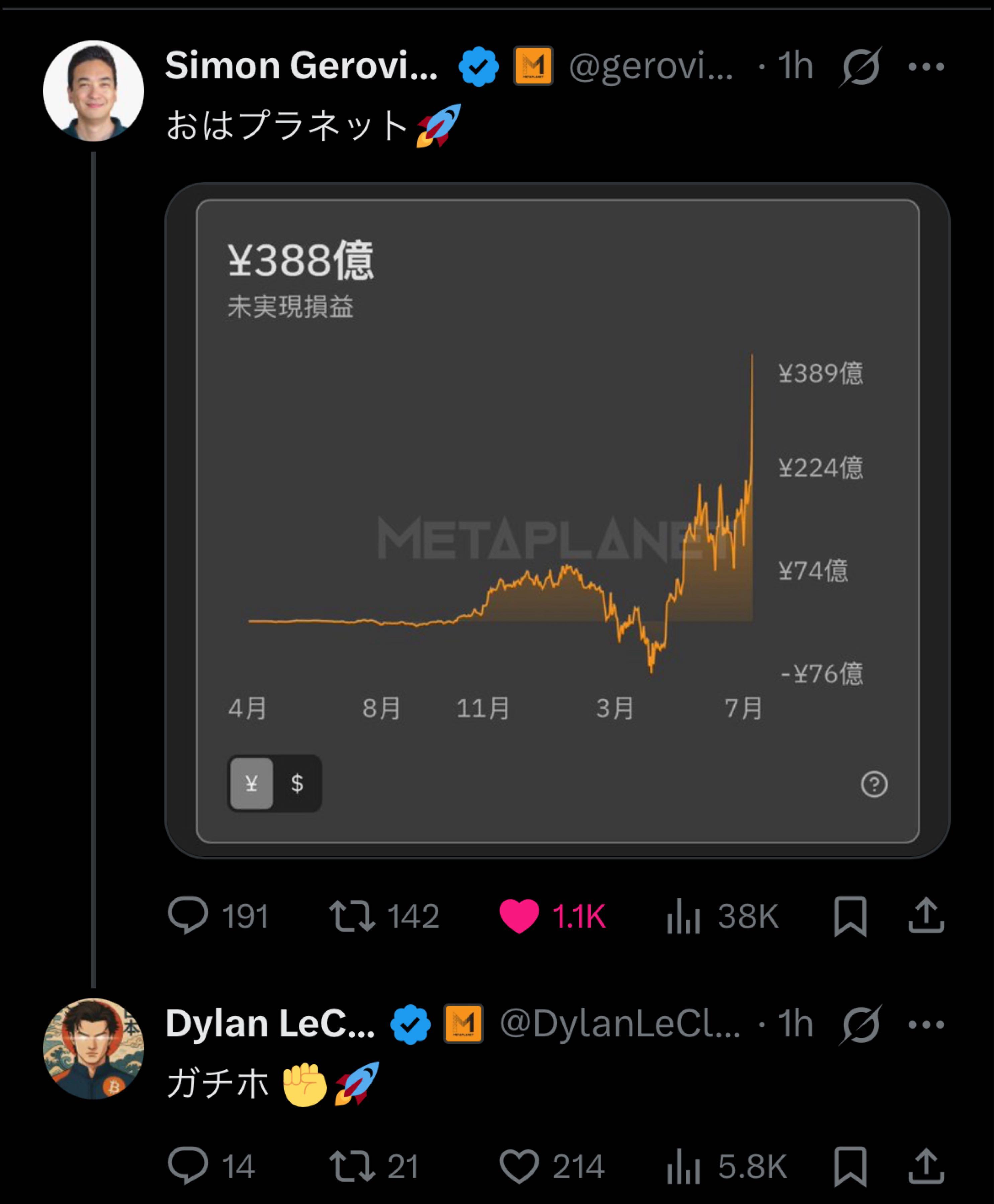994x1204 pixels.
Task: Tap the Grok icon on Simon's post
Action: tap(860, 66)
